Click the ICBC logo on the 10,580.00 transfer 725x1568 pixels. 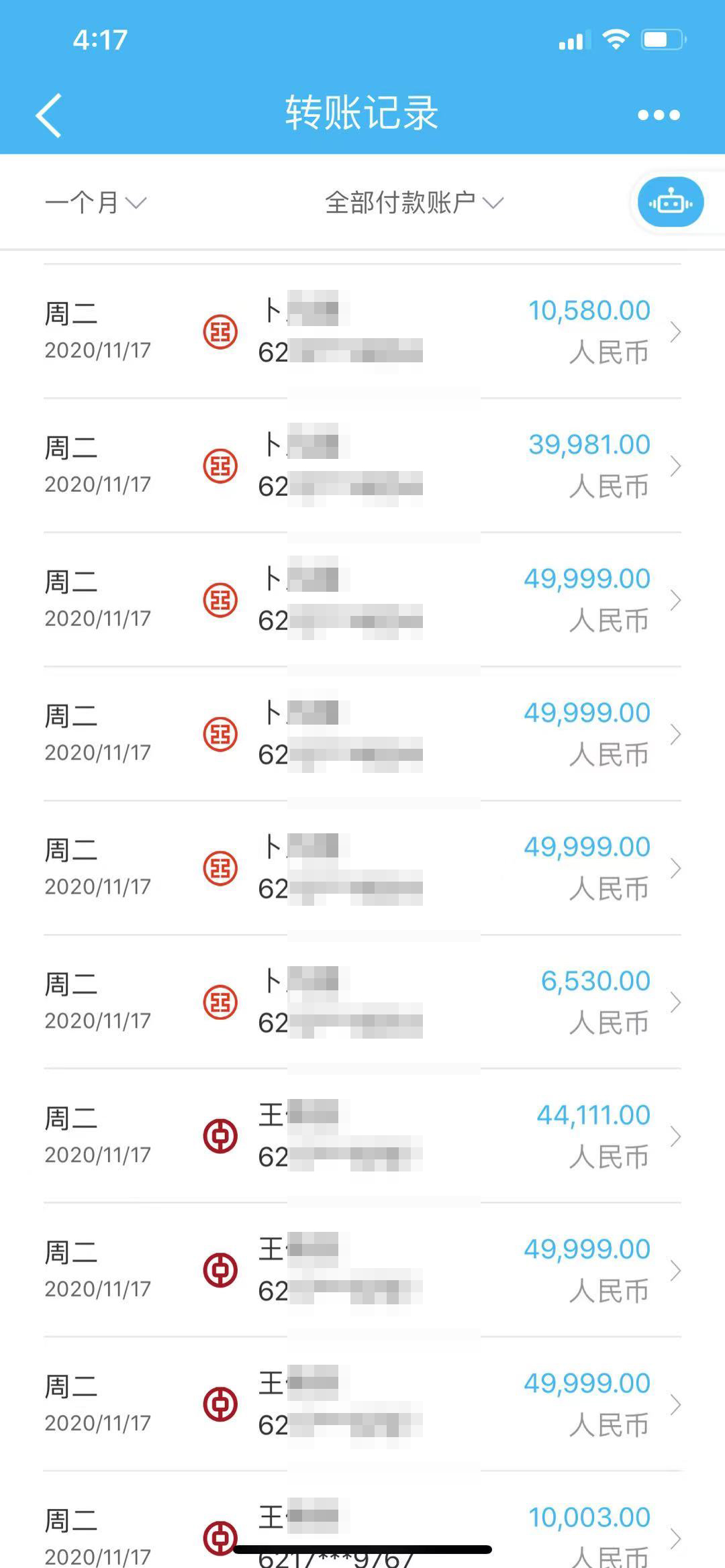pyautogui.click(x=222, y=331)
